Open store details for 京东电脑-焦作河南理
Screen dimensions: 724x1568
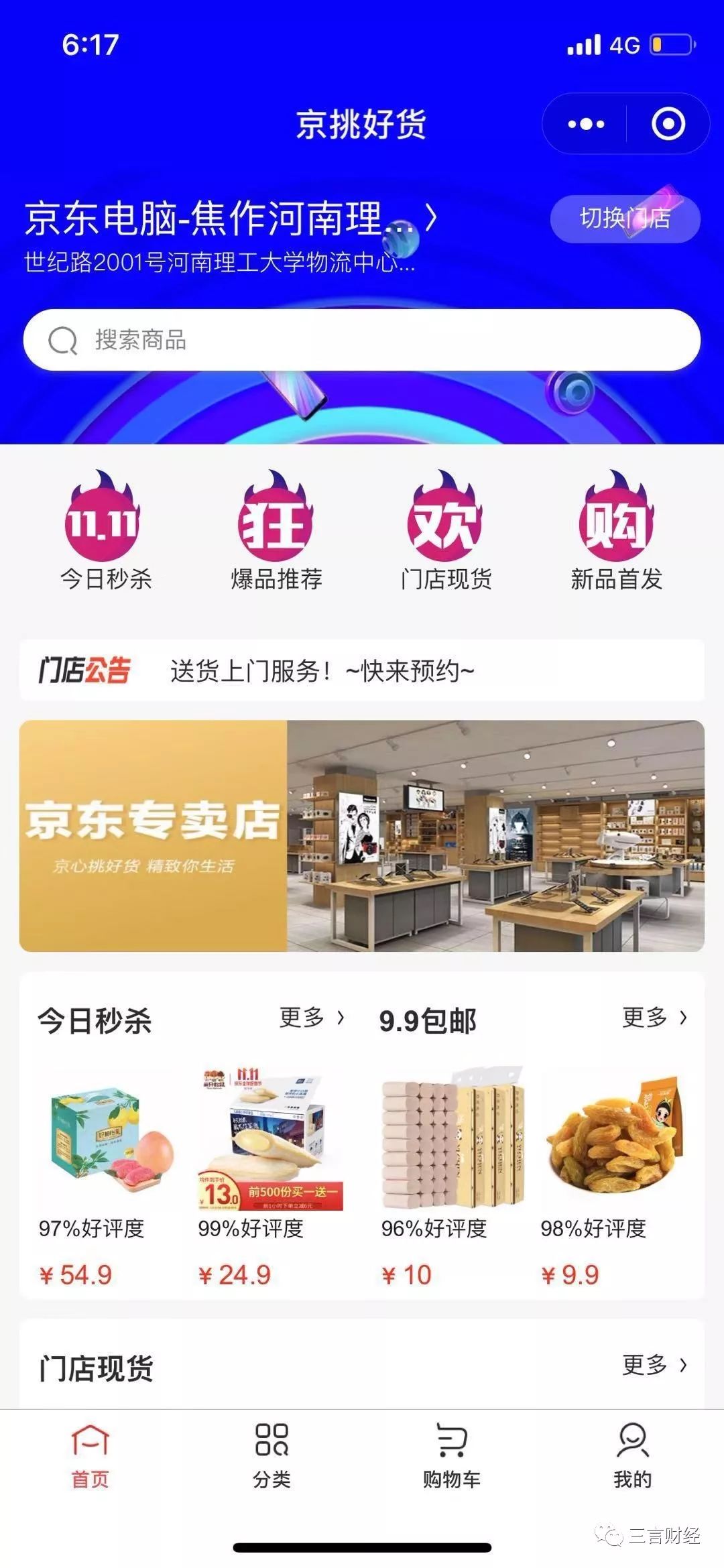231,218
